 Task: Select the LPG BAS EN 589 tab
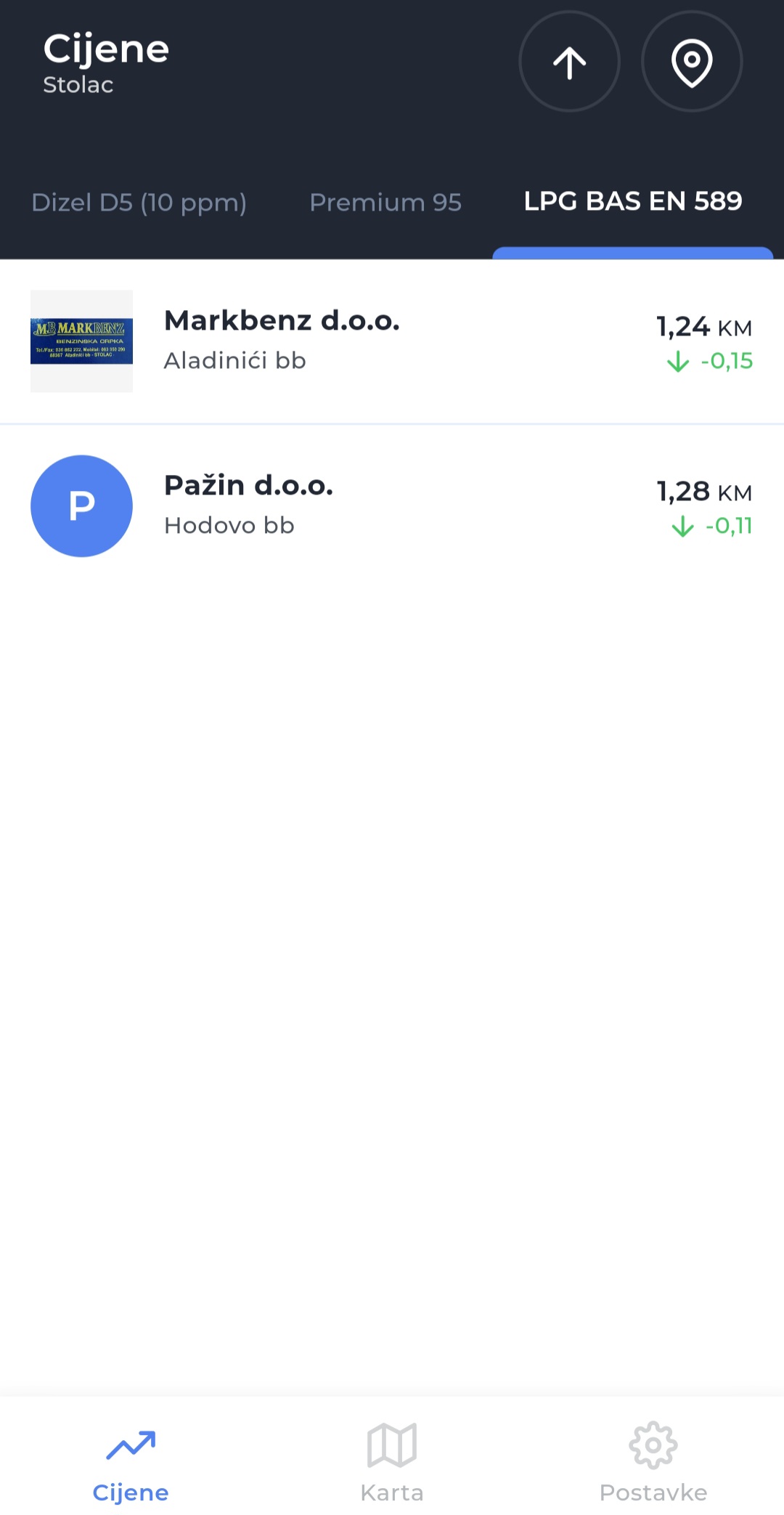point(632,201)
